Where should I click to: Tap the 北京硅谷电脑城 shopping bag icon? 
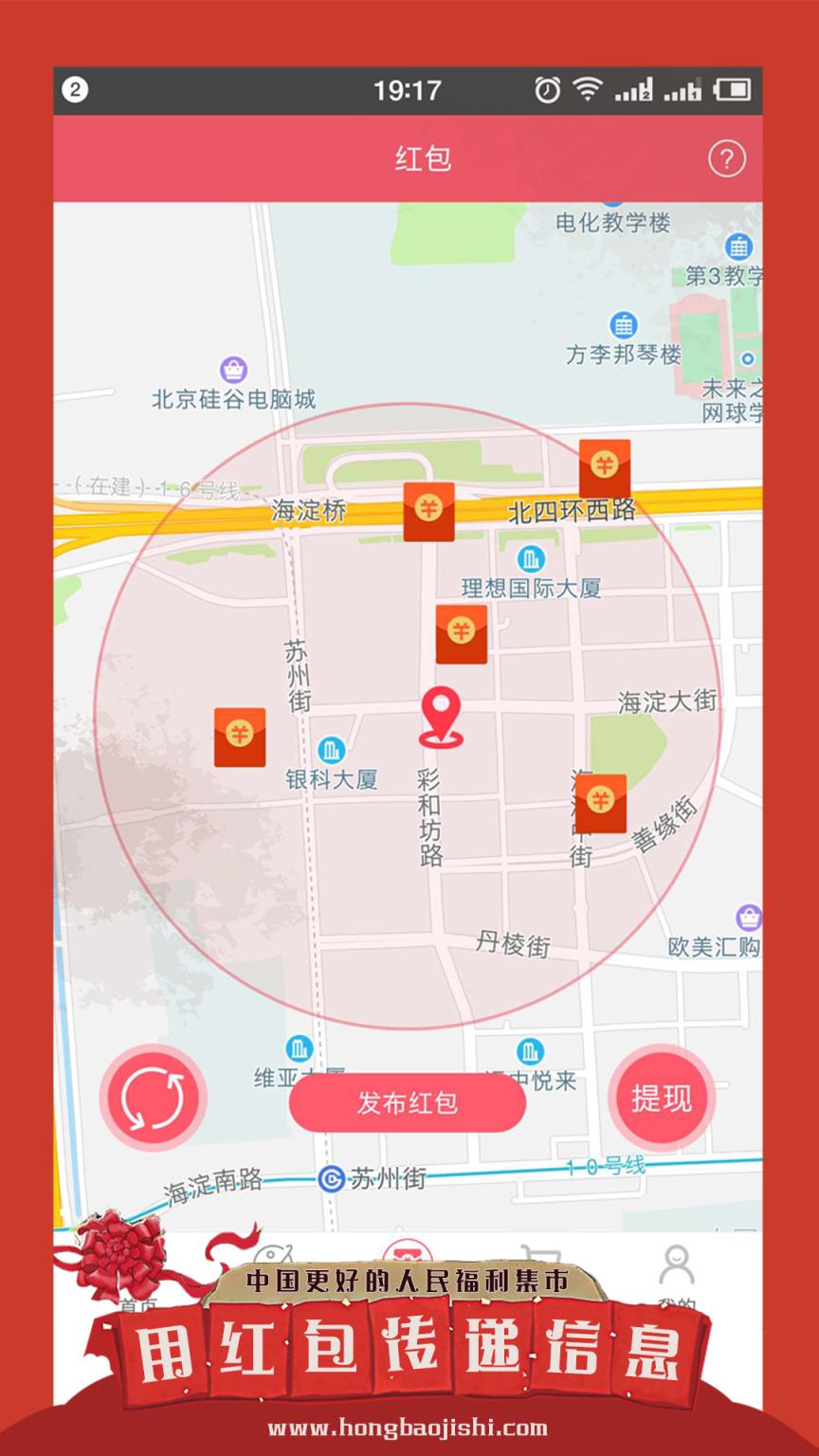tap(230, 368)
